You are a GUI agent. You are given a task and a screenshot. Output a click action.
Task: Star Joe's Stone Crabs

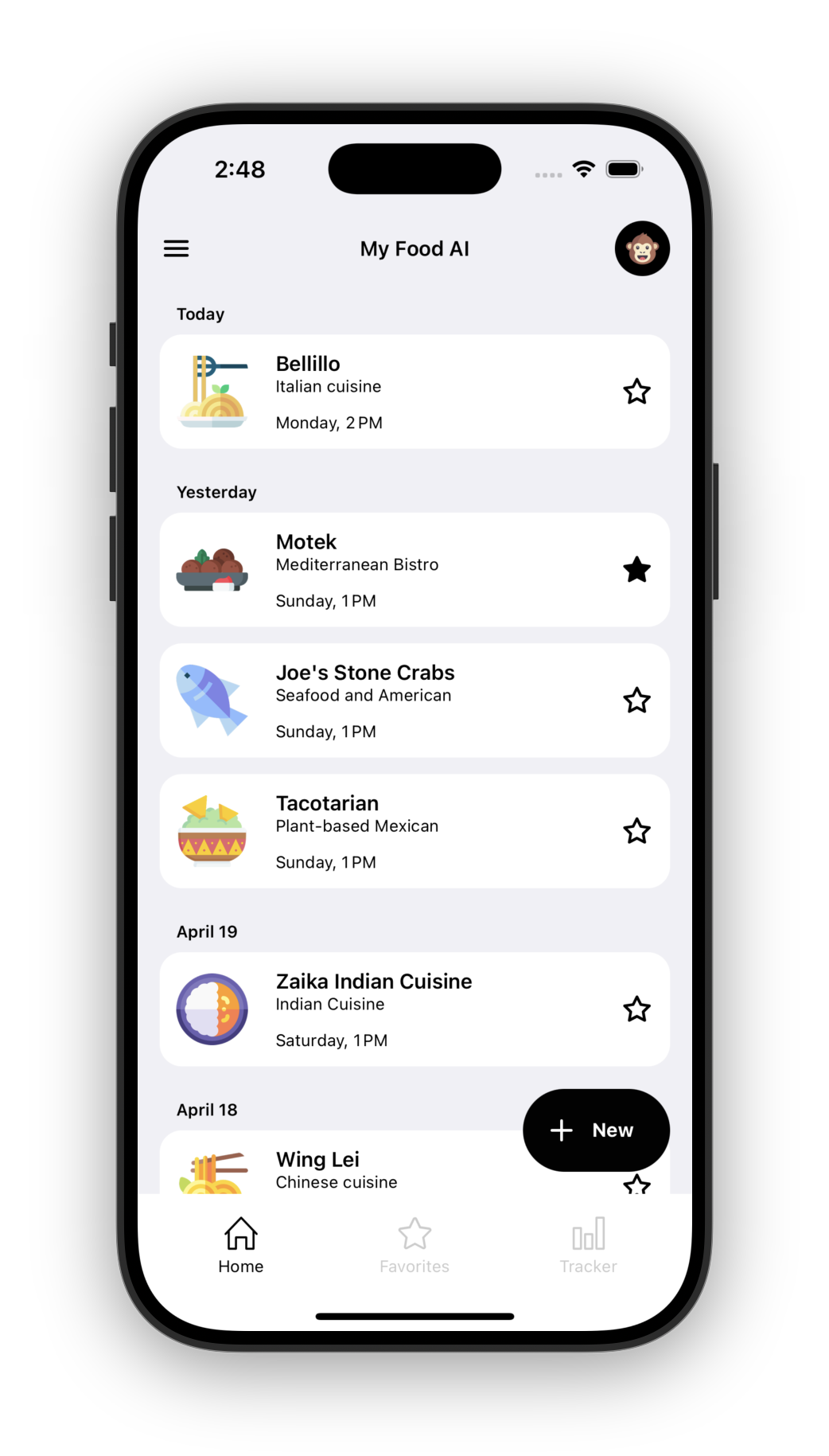pyautogui.click(x=636, y=701)
